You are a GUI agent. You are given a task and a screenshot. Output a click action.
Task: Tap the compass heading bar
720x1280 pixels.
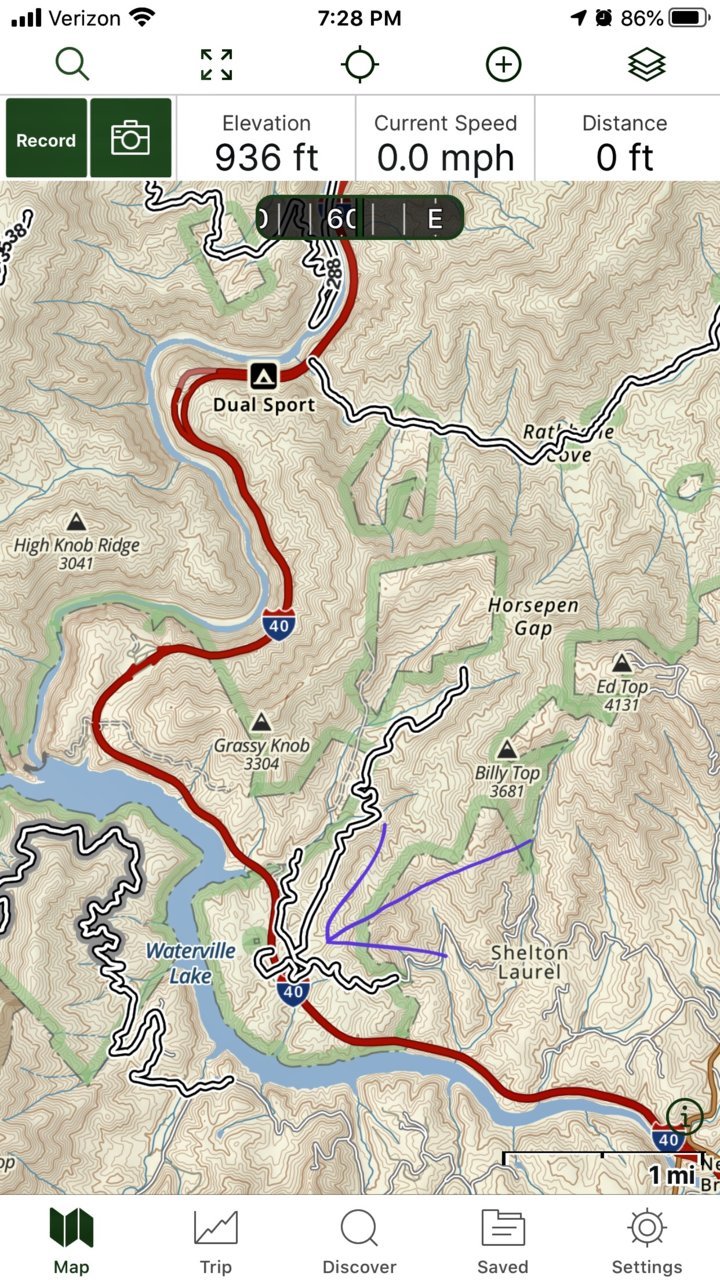tap(359, 217)
